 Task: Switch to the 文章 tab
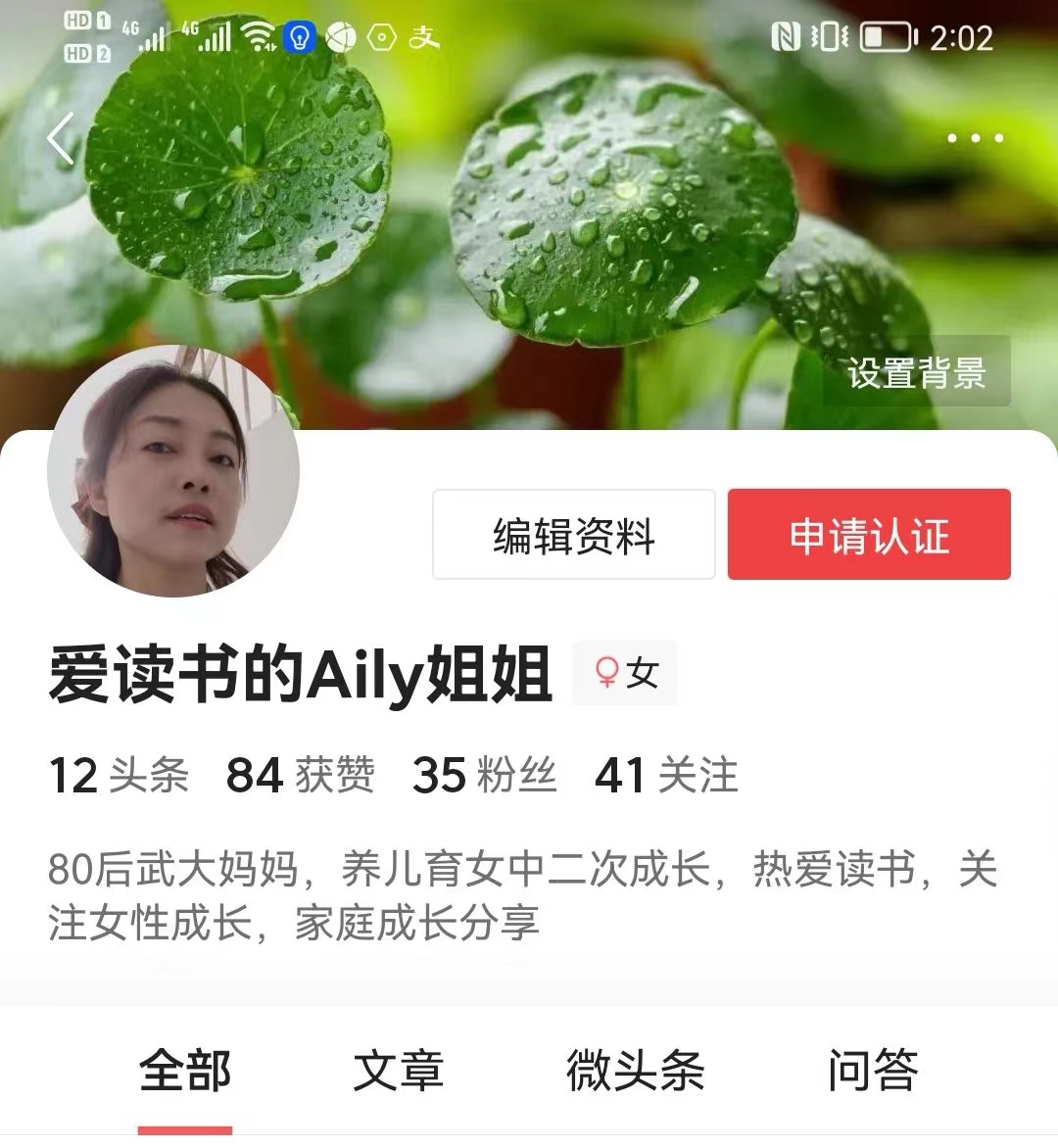(402, 1072)
